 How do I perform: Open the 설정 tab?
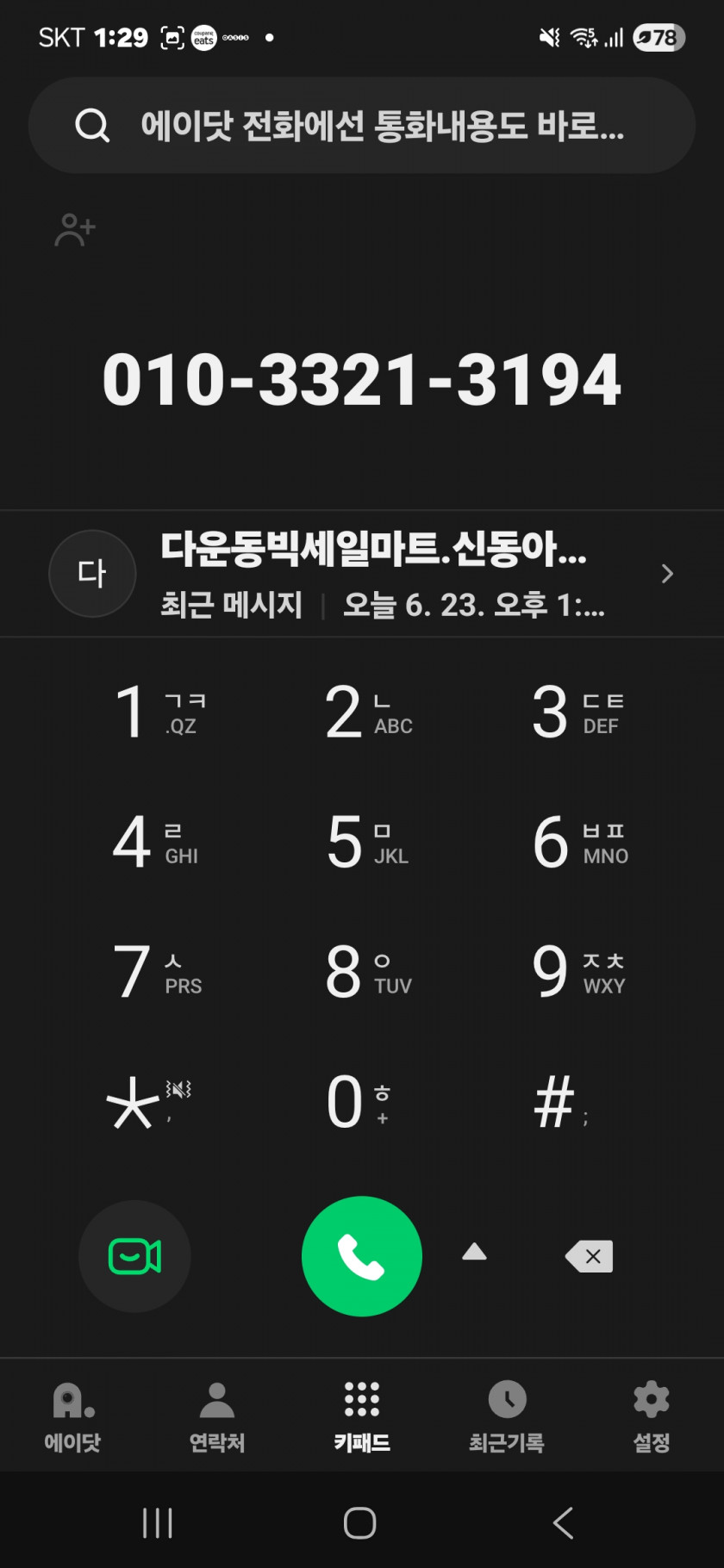click(652, 1416)
